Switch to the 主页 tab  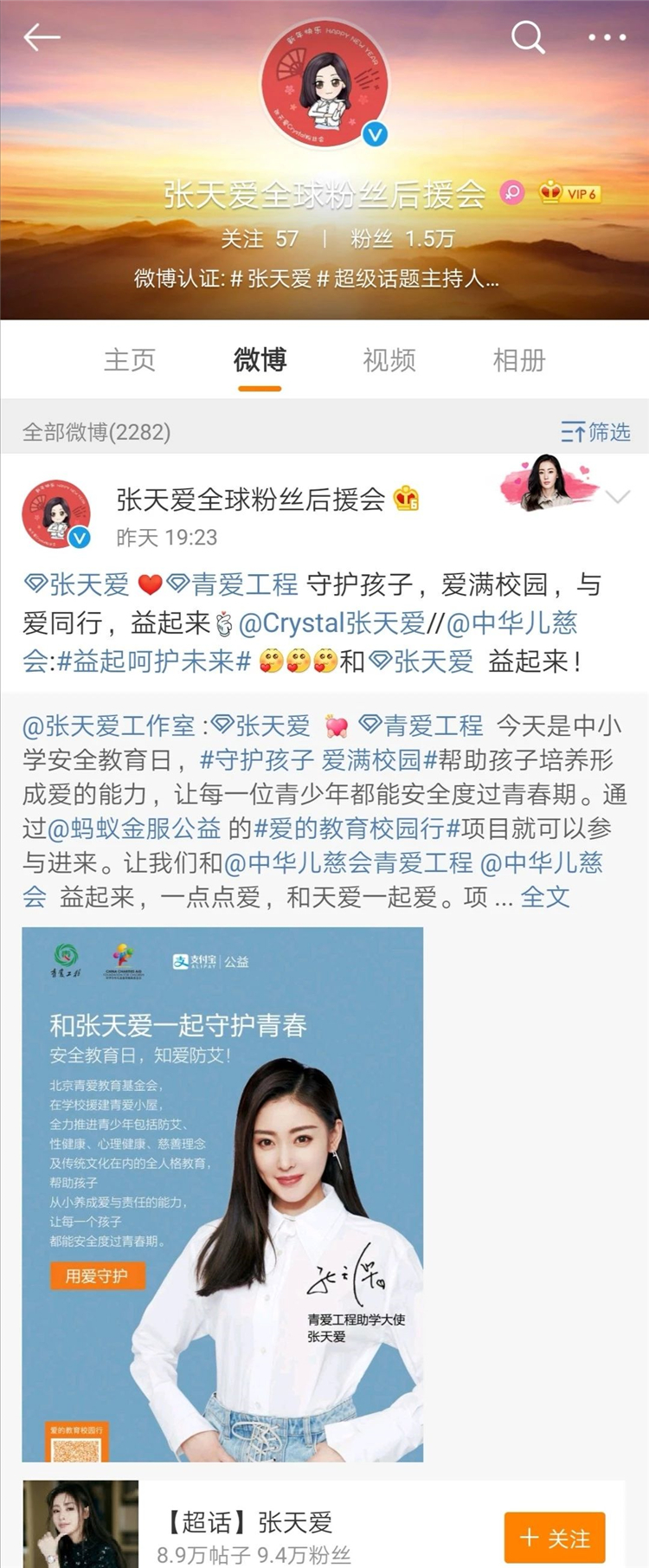[x=130, y=360]
